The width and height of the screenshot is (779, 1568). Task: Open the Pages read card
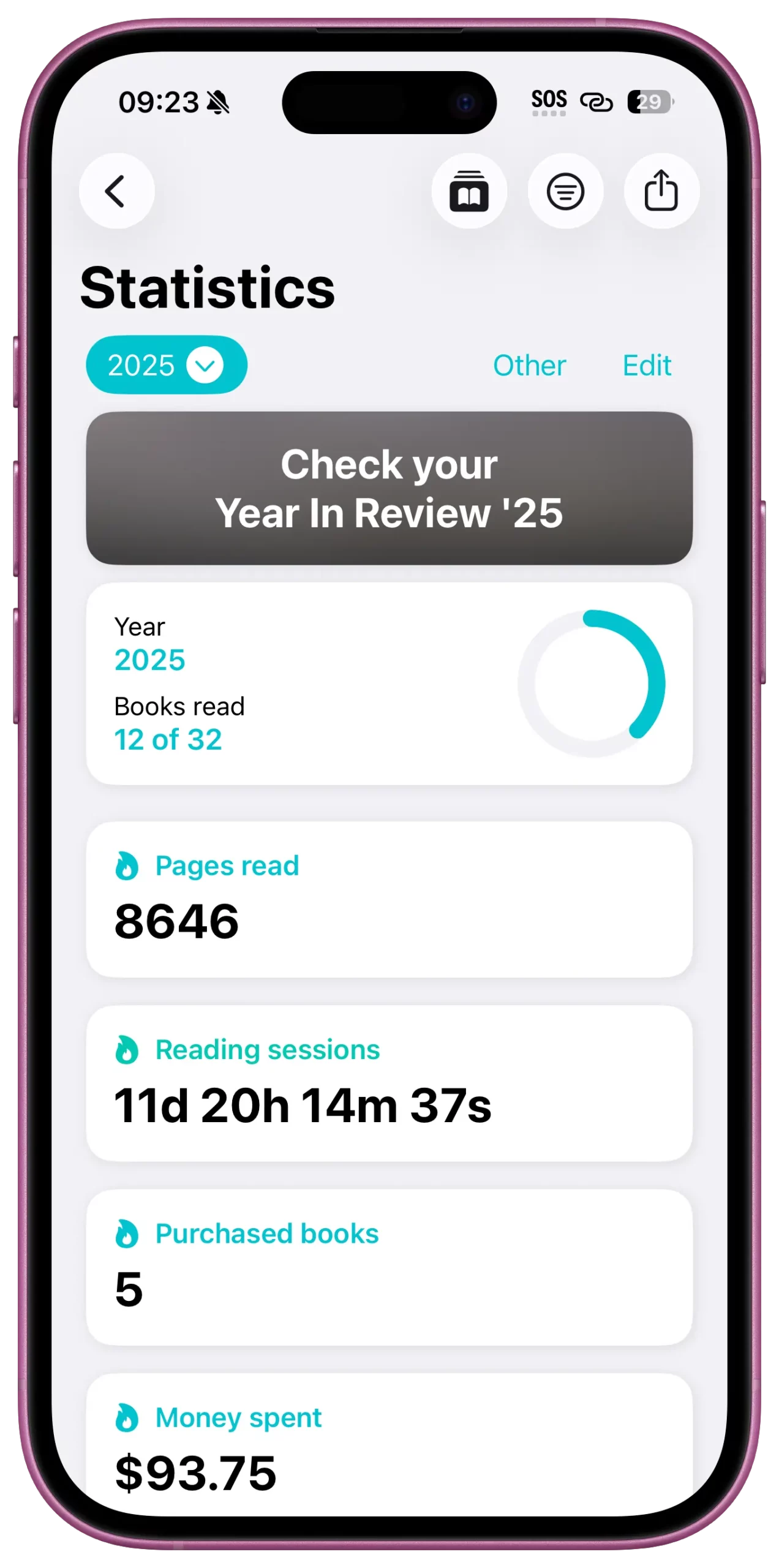point(389,899)
